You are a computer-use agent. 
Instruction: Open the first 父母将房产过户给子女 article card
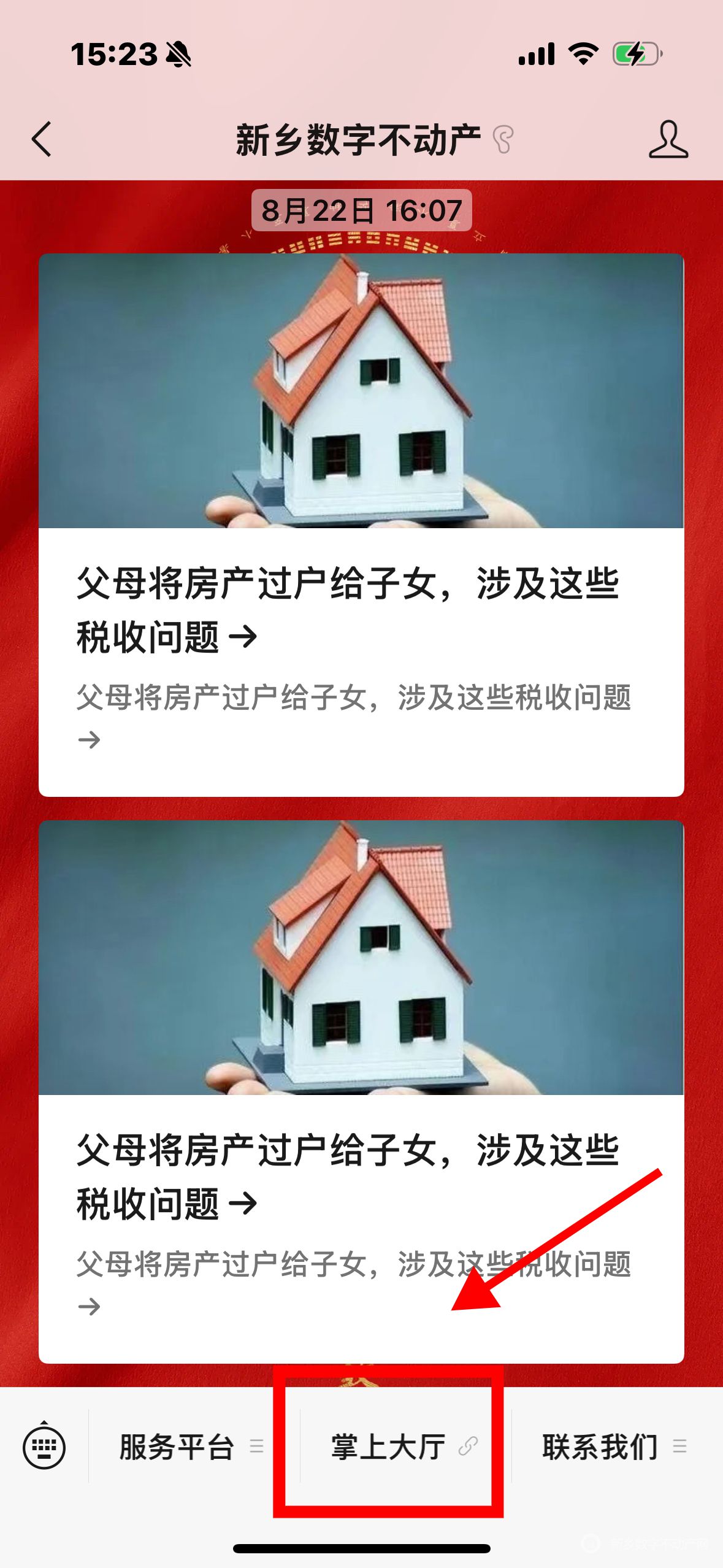coord(361,525)
